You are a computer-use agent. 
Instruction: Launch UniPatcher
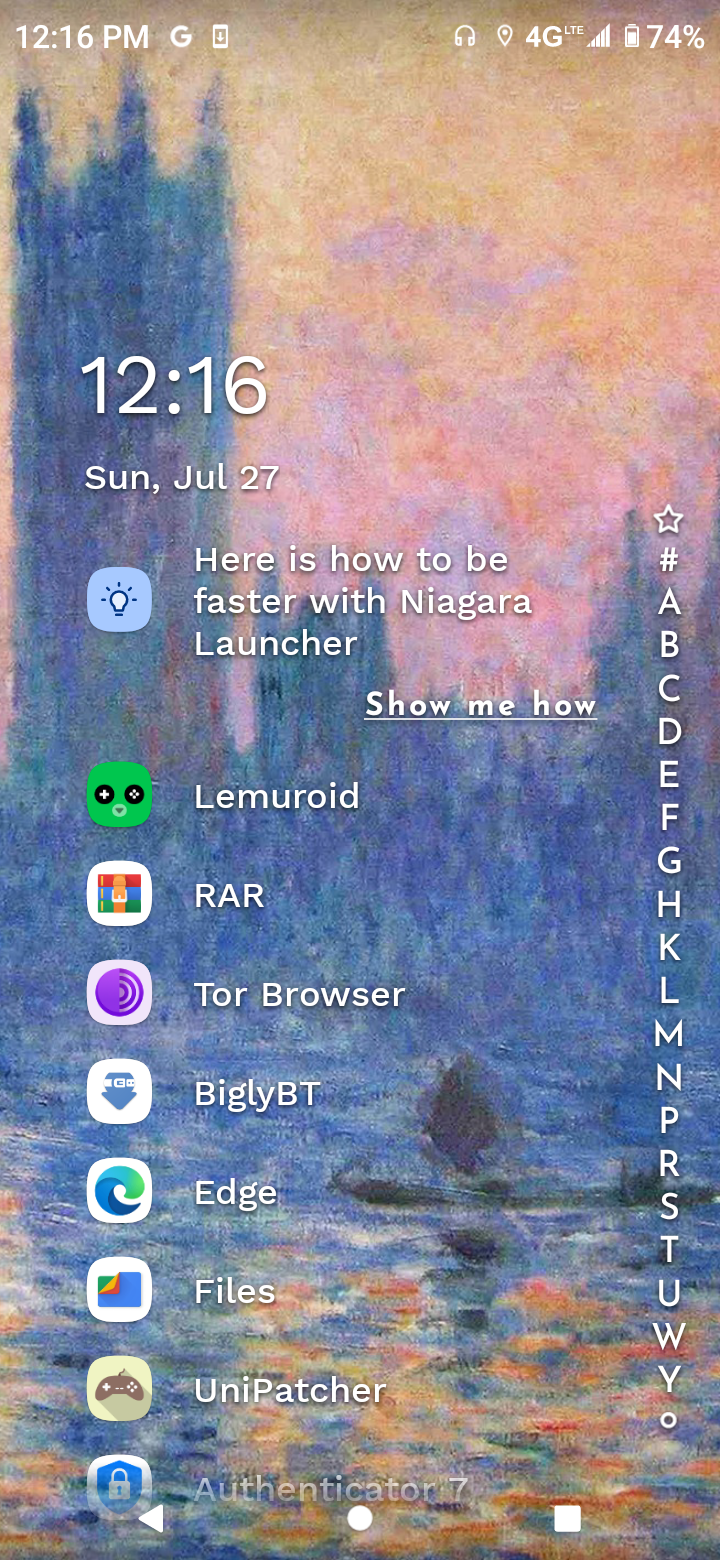coord(290,1390)
